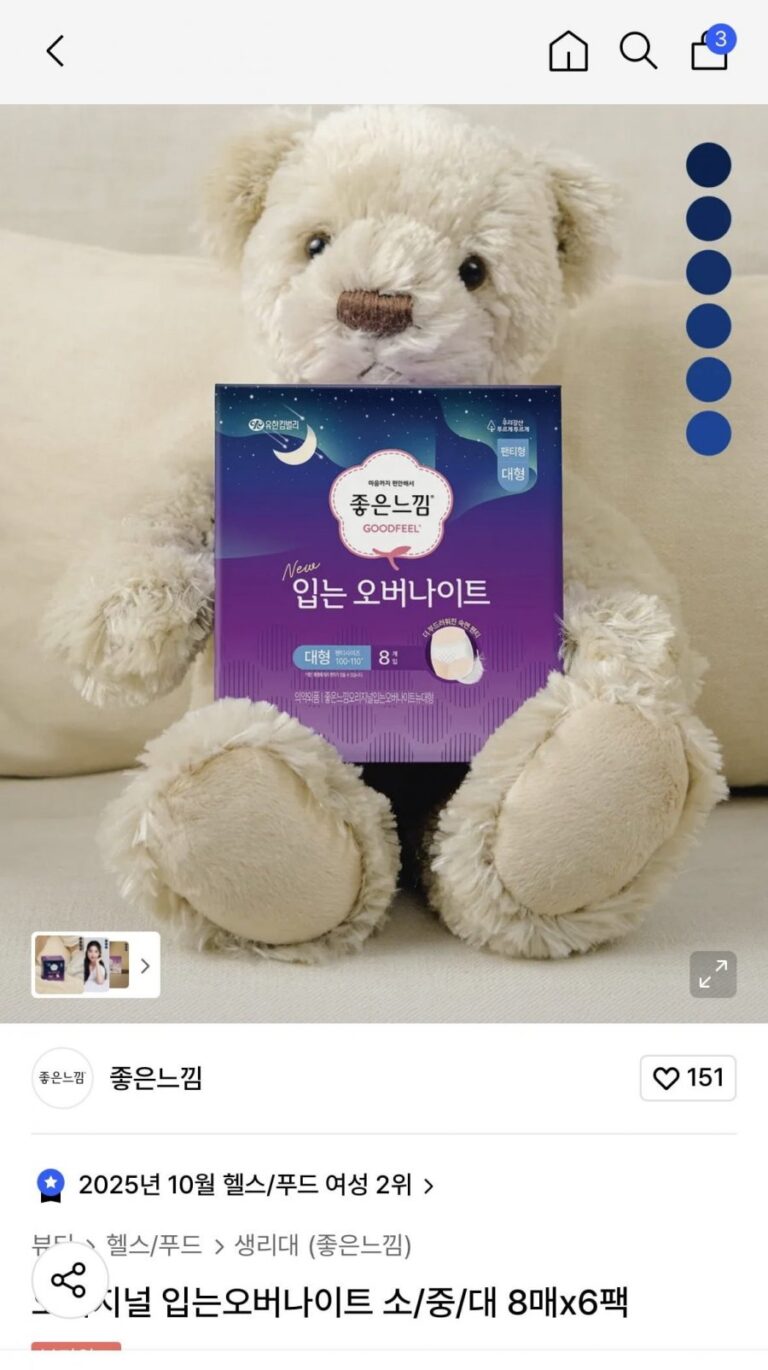The image size is (768, 1370).
Task: Open the 생리대 (좋은느낌) category breadcrumb
Action: pos(323,1245)
